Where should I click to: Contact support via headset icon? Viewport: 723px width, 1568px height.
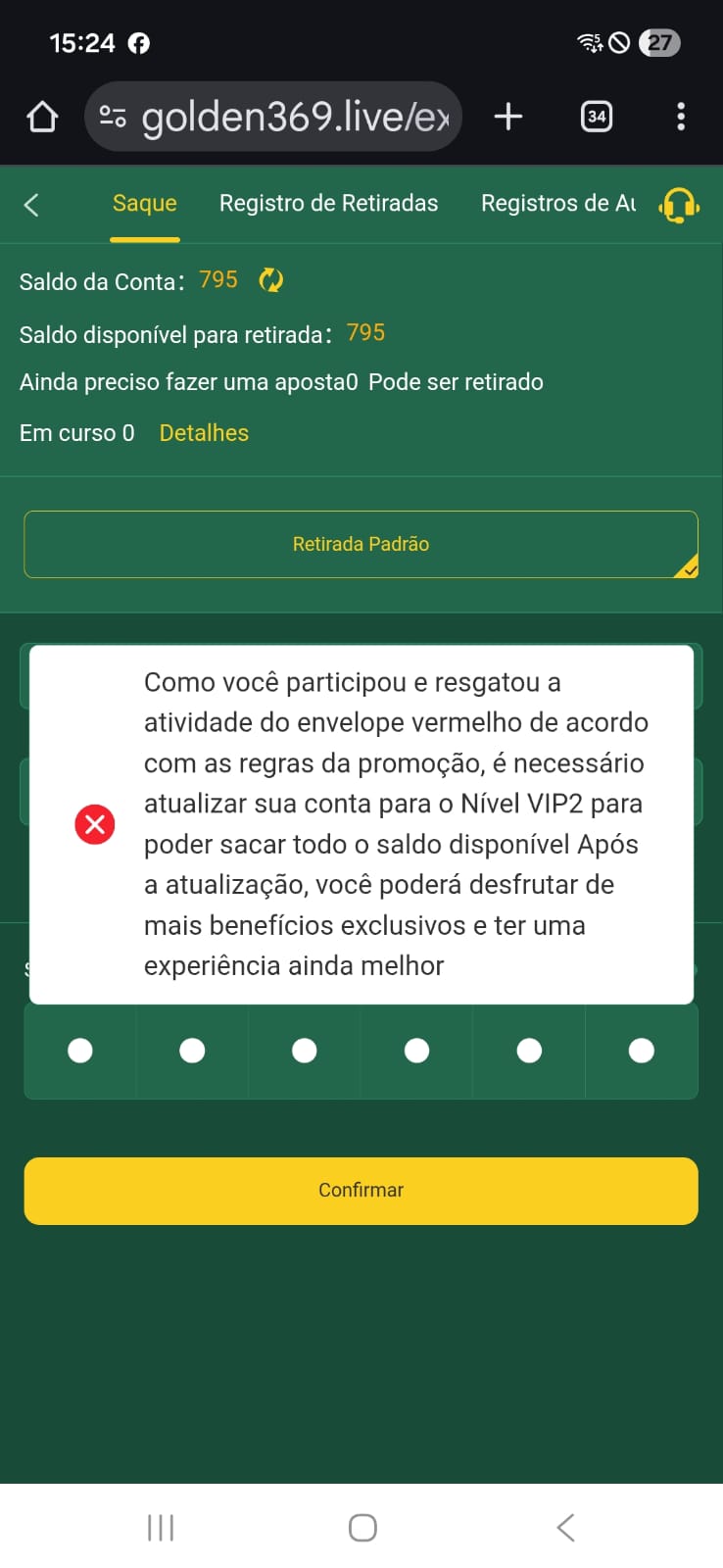679,206
